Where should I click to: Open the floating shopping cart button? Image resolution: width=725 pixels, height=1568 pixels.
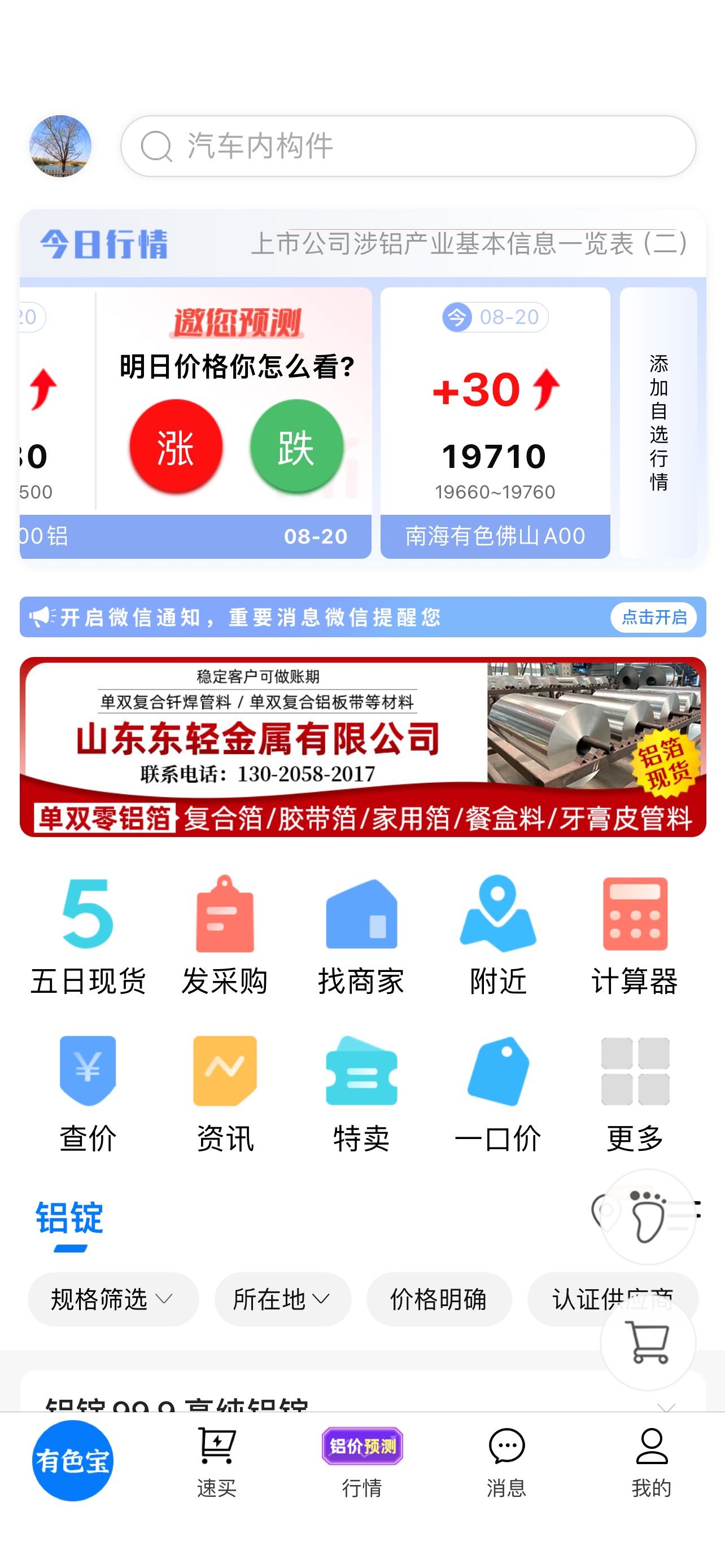click(x=648, y=1343)
